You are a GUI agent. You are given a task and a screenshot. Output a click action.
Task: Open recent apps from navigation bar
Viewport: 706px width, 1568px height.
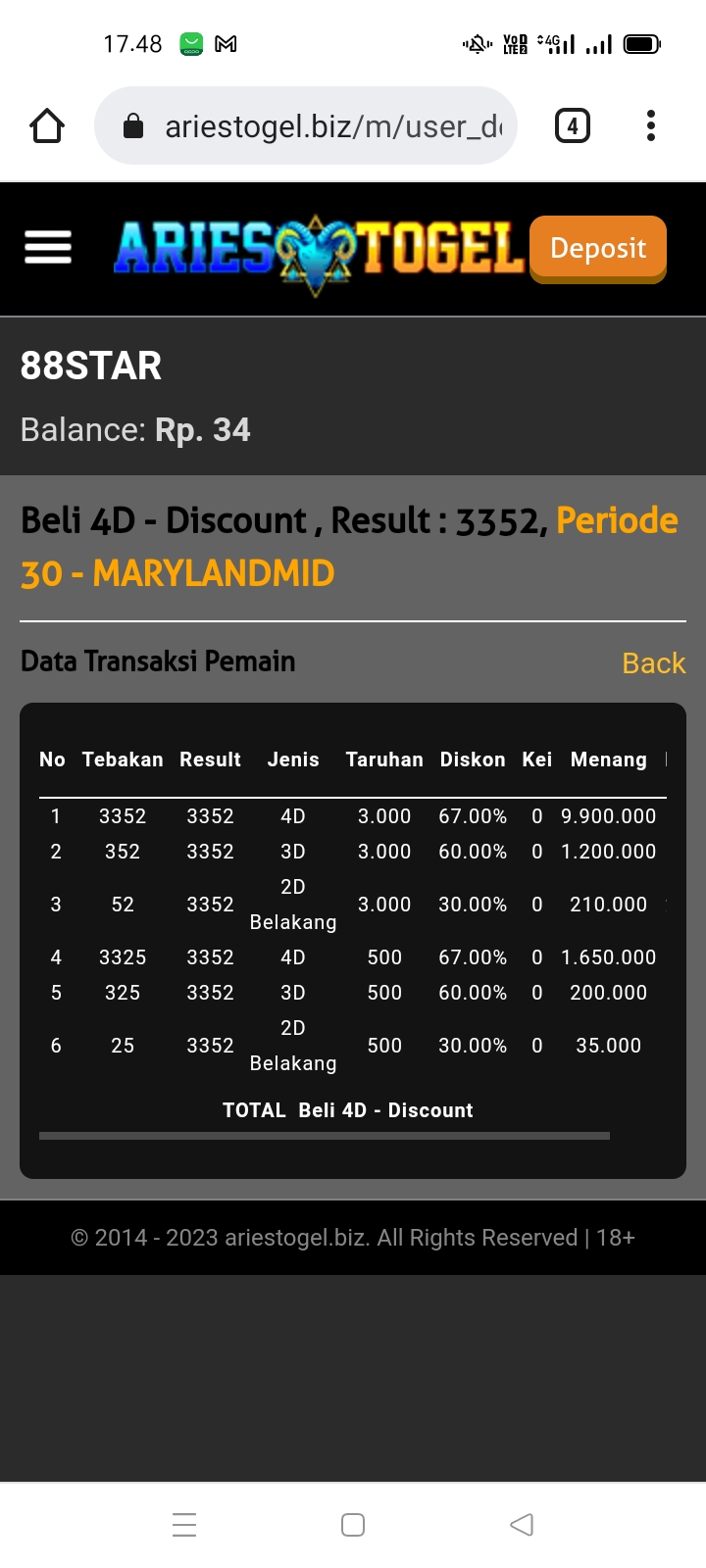click(x=184, y=1524)
